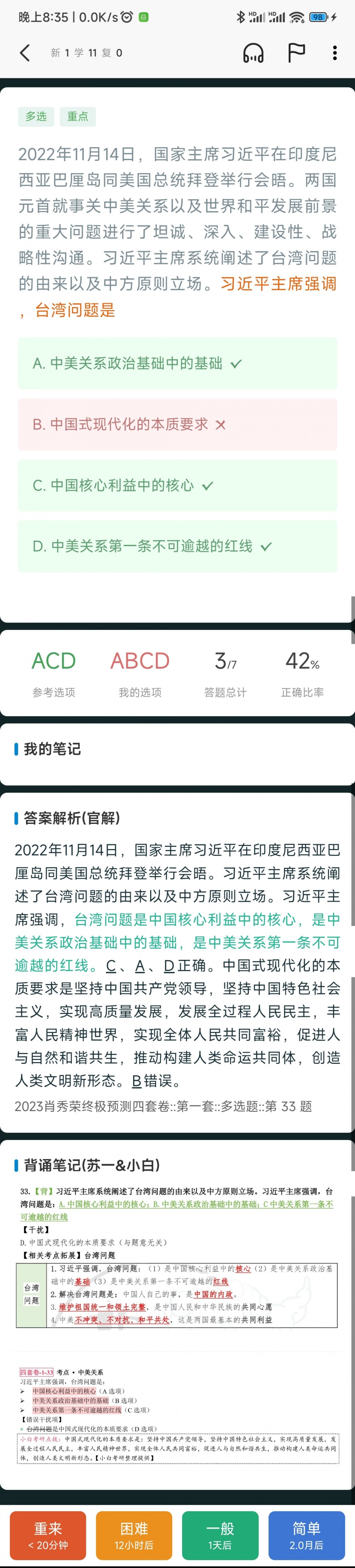Select option D 中美关系第一条不可逾越的红线
355x1568 pixels.
point(177,547)
